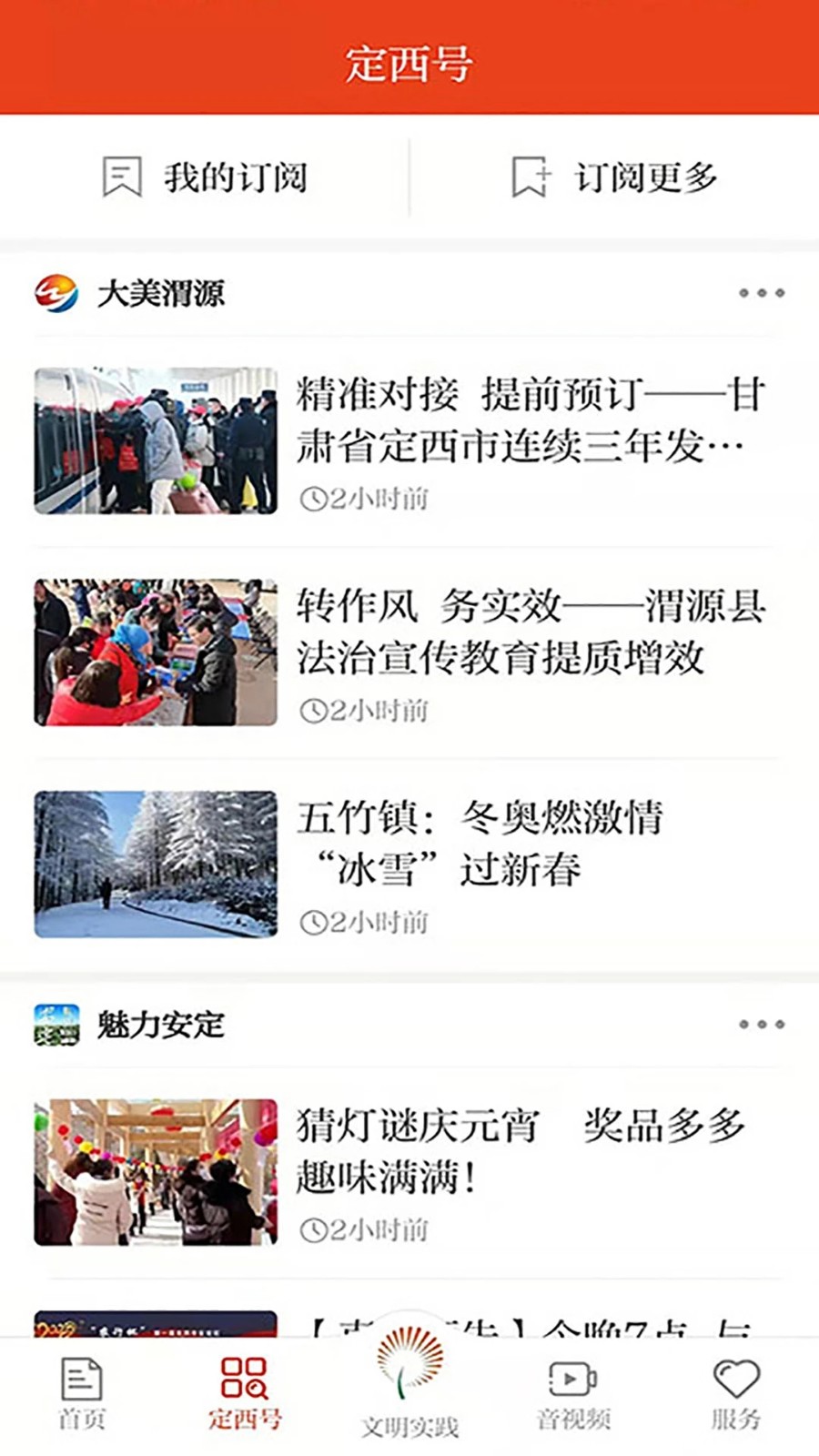Viewport: 819px width, 1456px height.
Task: Open the three-dot menu for 大美渭源
Action: click(760, 293)
